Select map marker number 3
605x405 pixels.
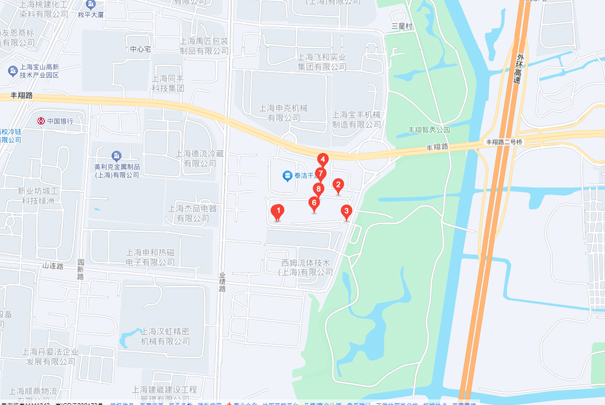(x=346, y=210)
